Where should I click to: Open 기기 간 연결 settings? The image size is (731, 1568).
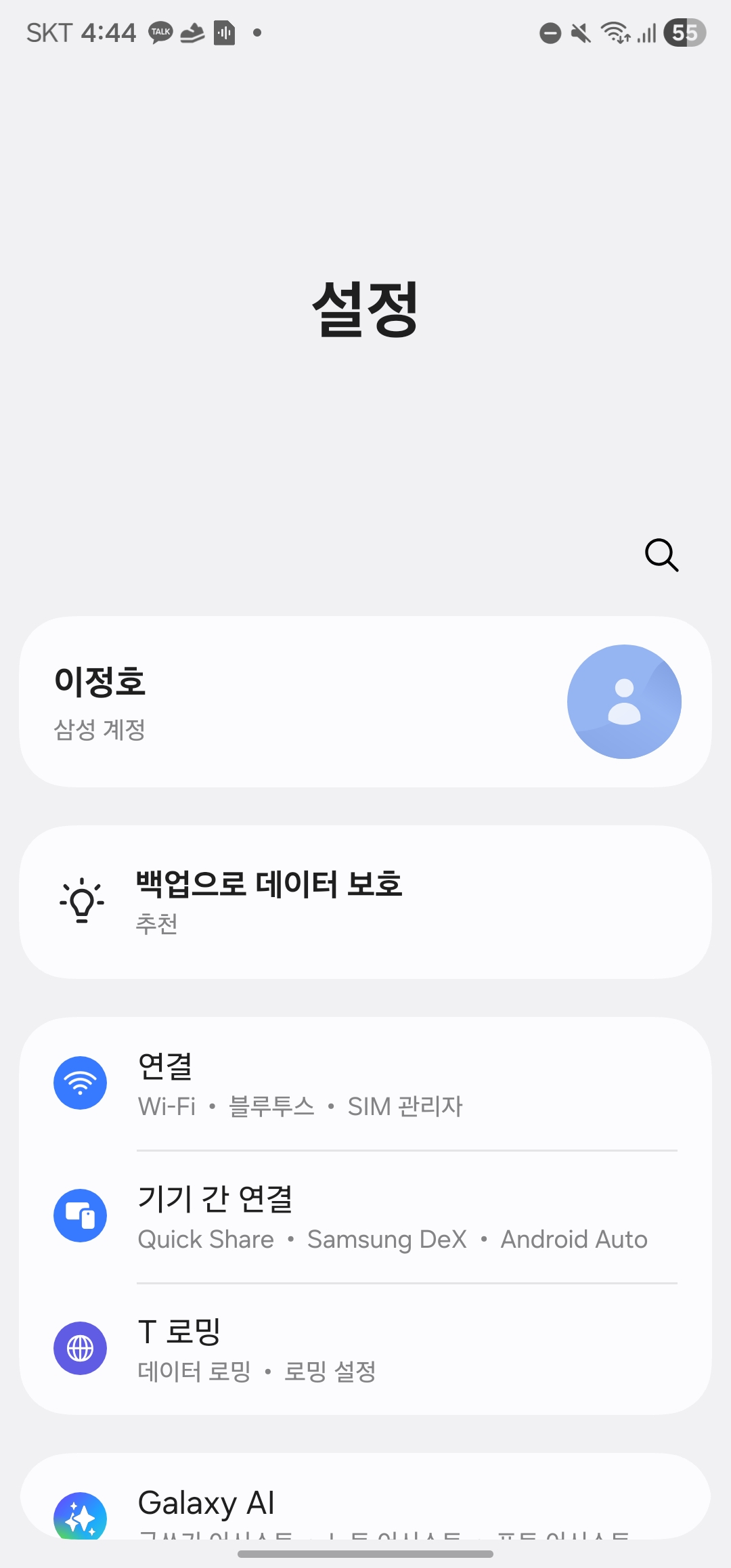point(365,1216)
